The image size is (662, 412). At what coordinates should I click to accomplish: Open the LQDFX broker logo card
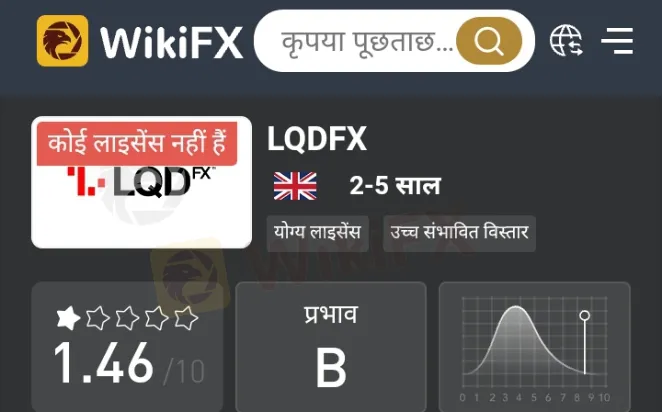[141, 182]
